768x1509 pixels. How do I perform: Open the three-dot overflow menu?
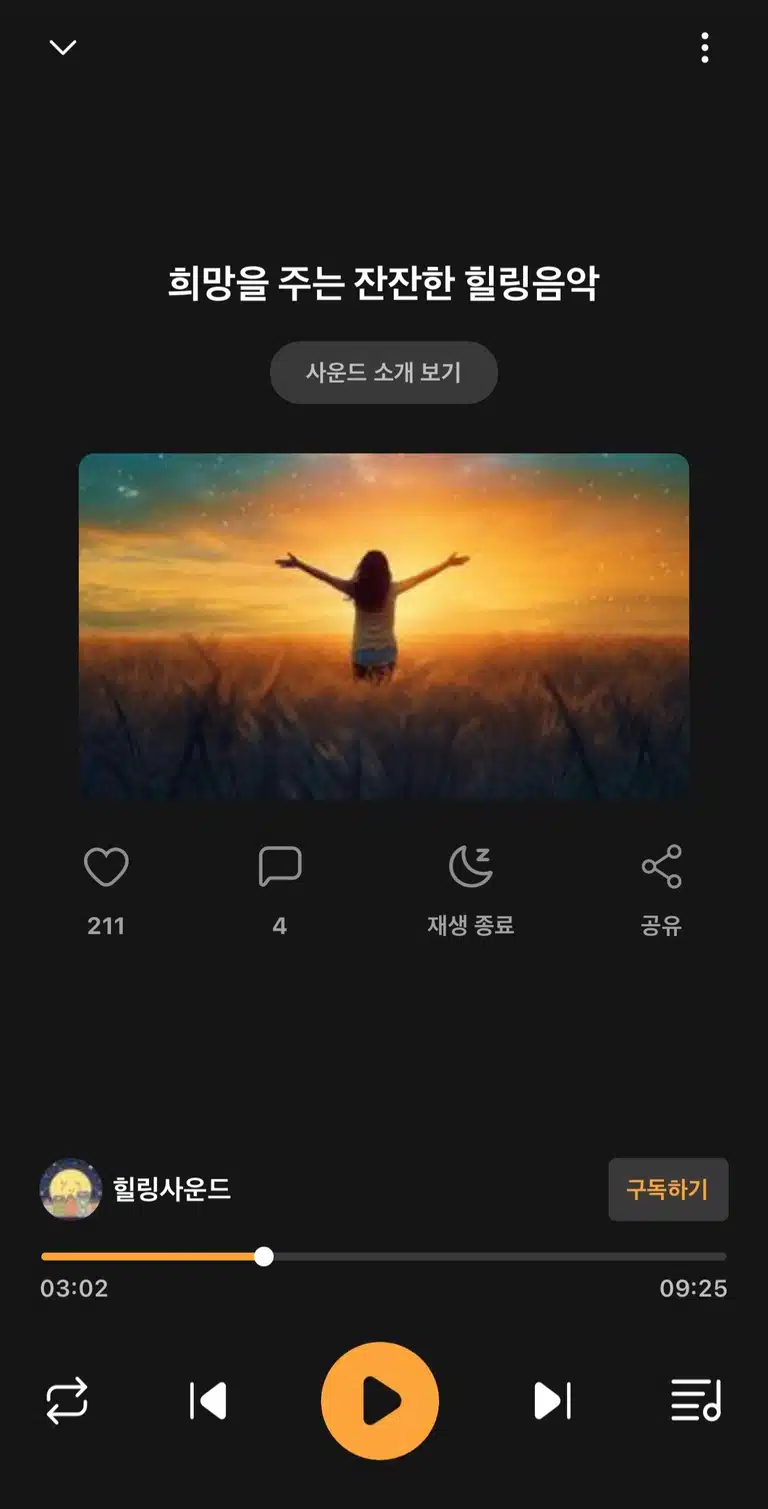point(705,47)
